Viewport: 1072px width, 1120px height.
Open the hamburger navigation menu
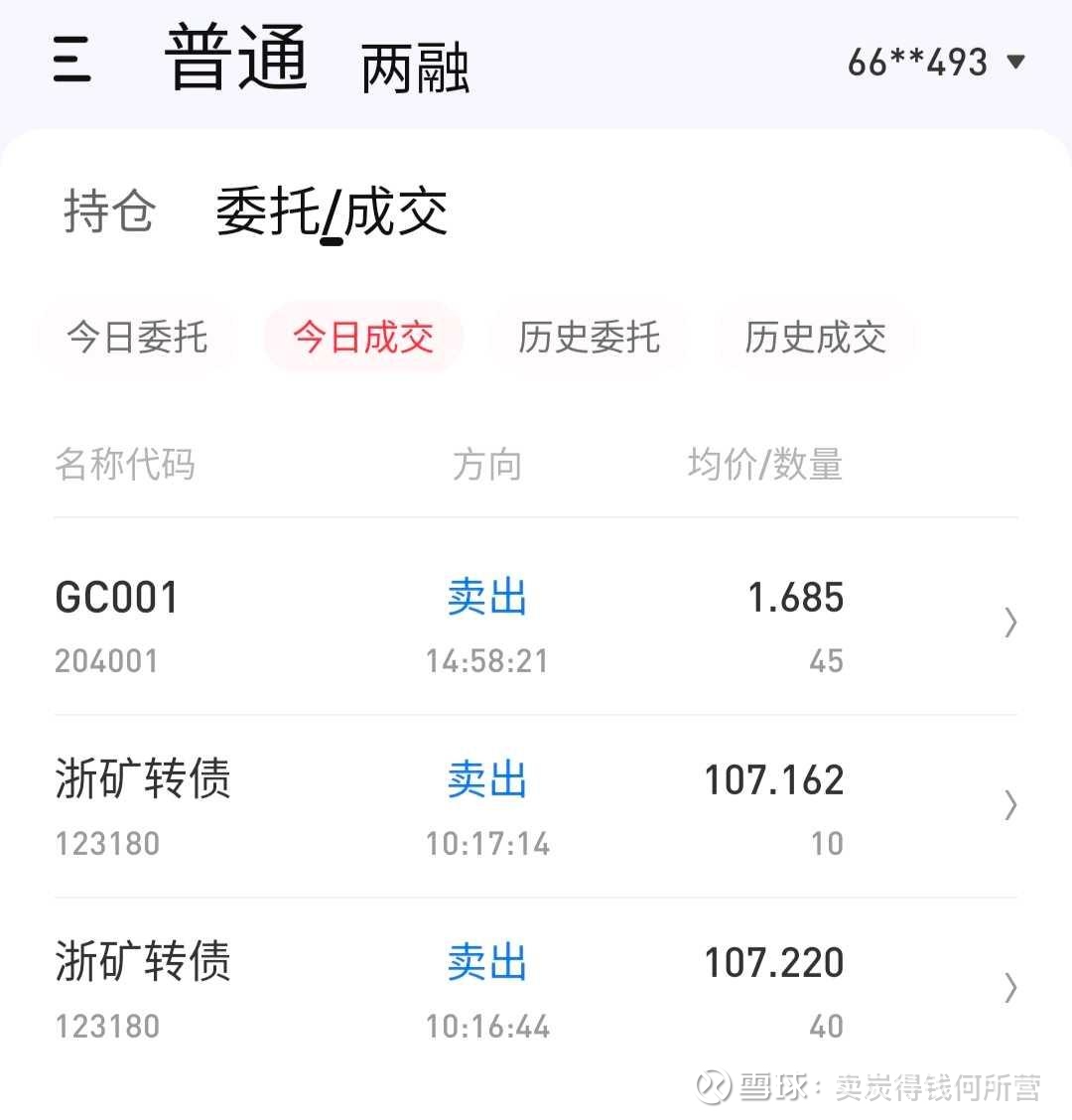point(72,62)
